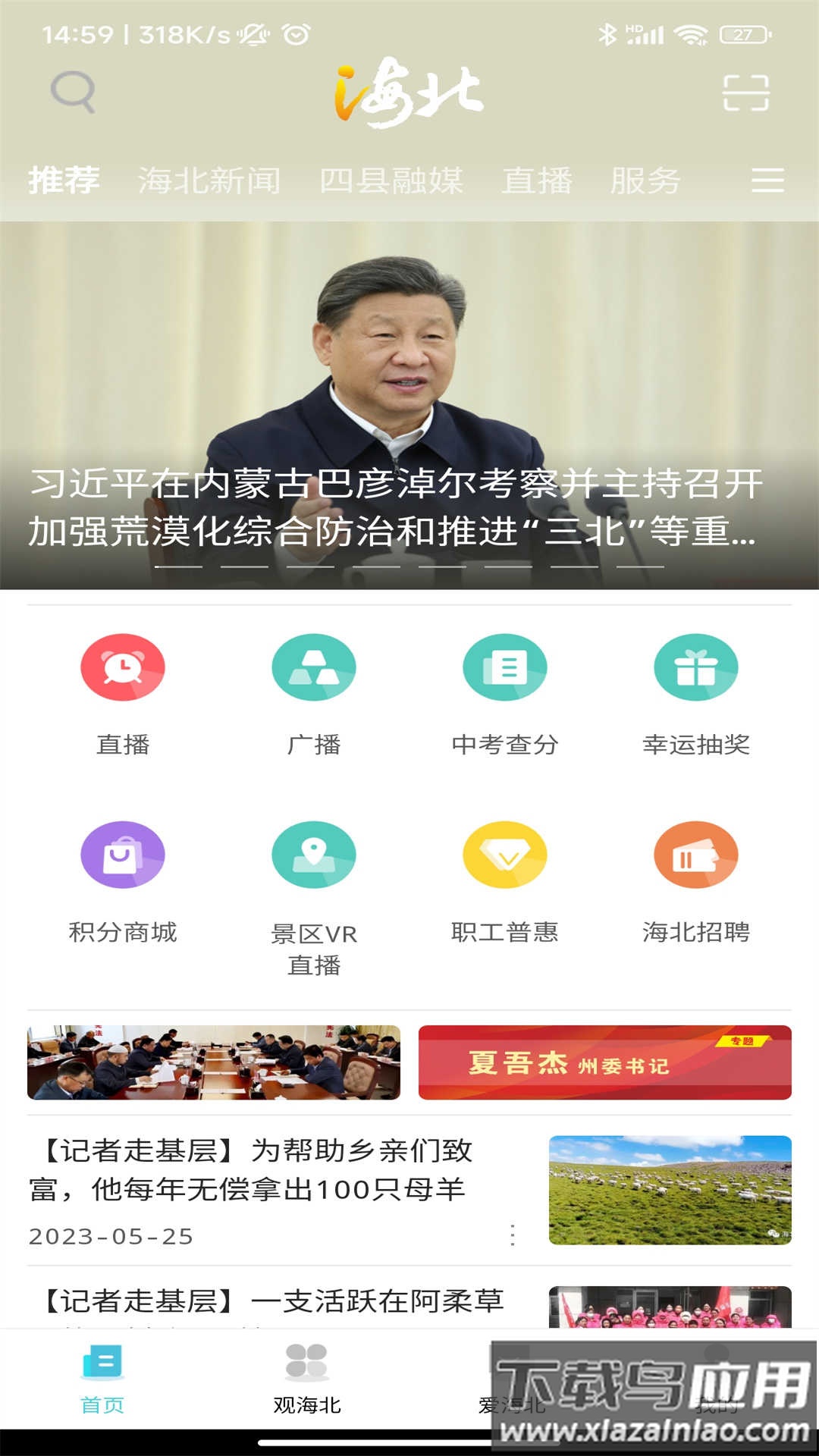Tap the 幸运抽奖 gift icon

pos(695,666)
